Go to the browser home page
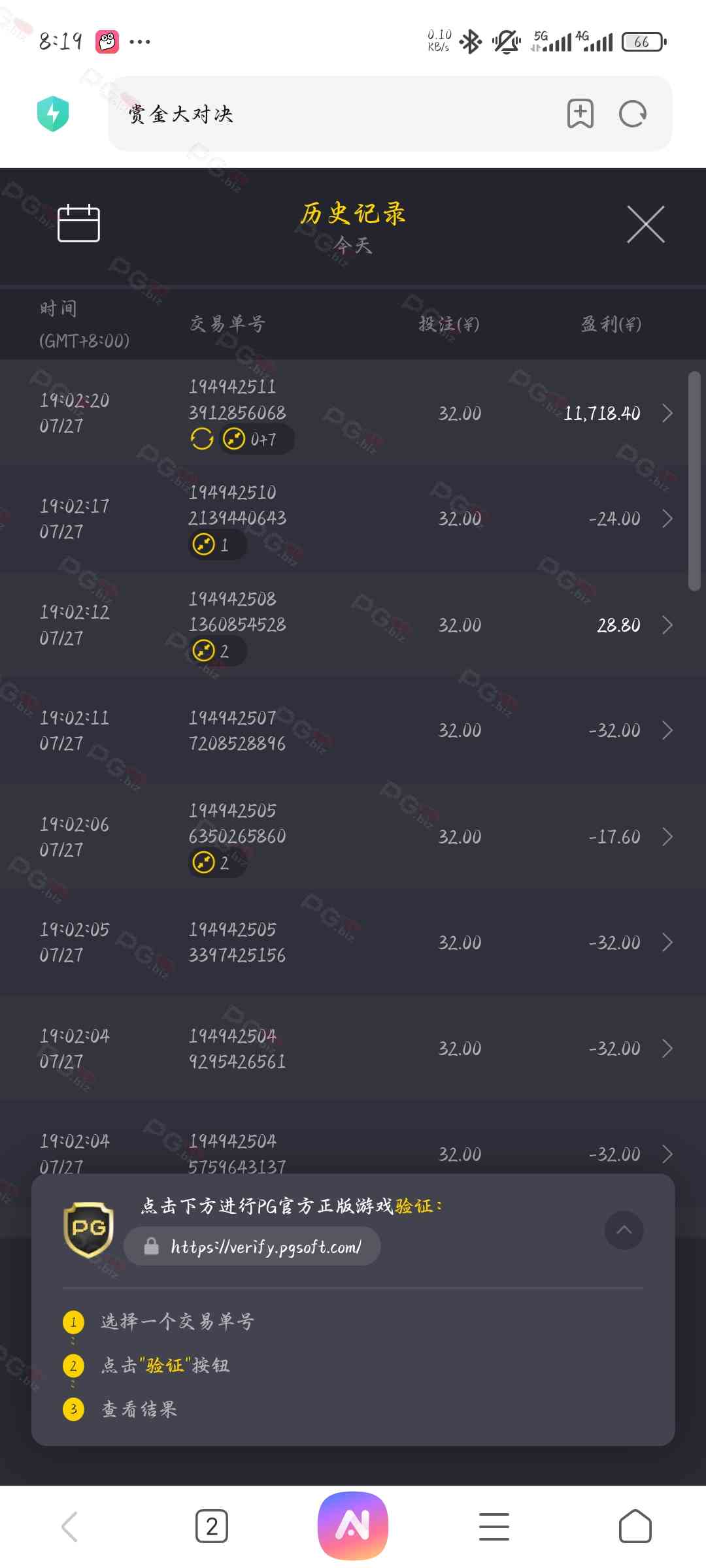The height and width of the screenshot is (1568, 706). pyautogui.click(x=635, y=1527)
